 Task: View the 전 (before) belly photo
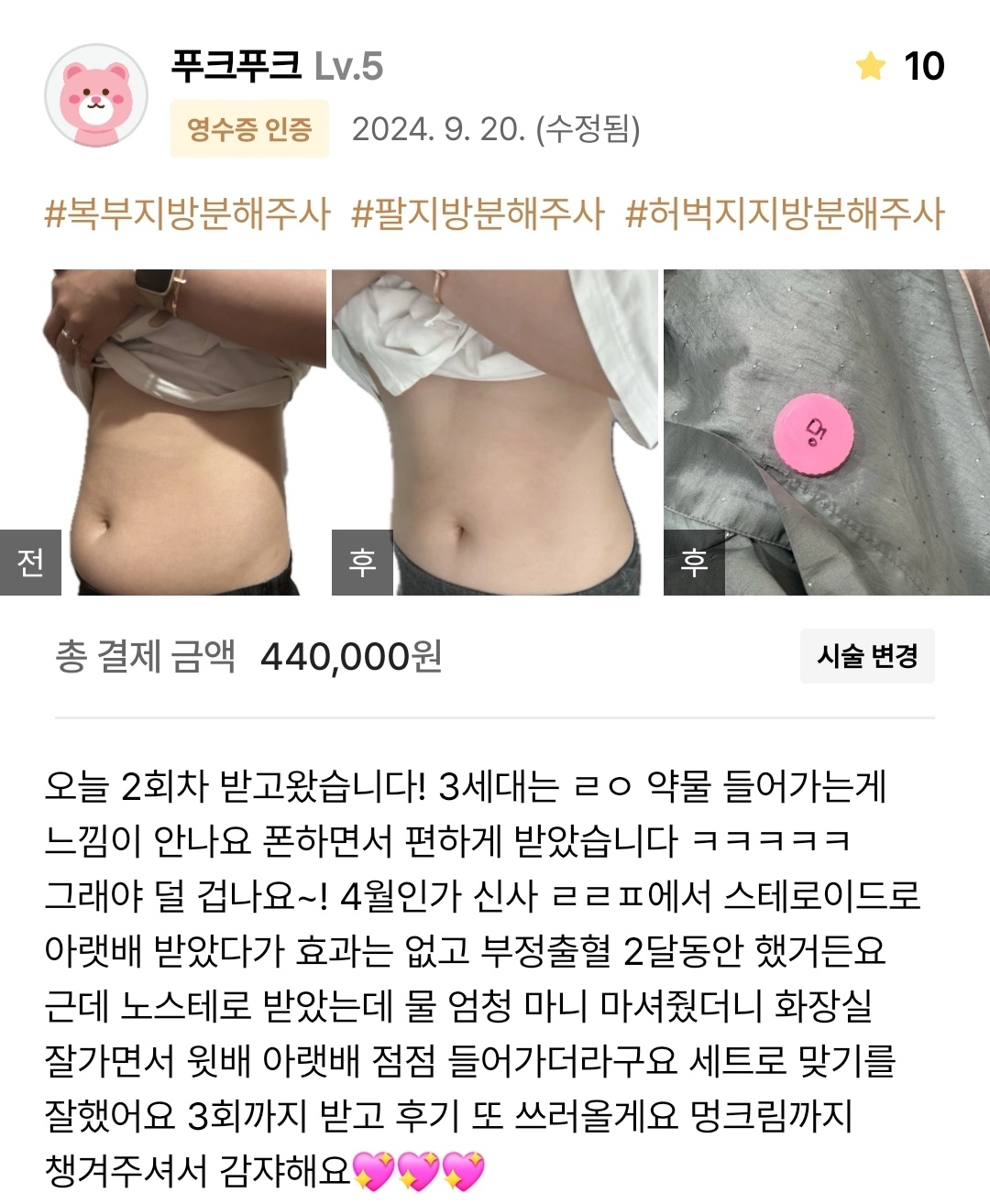click(x=163, y=432)
